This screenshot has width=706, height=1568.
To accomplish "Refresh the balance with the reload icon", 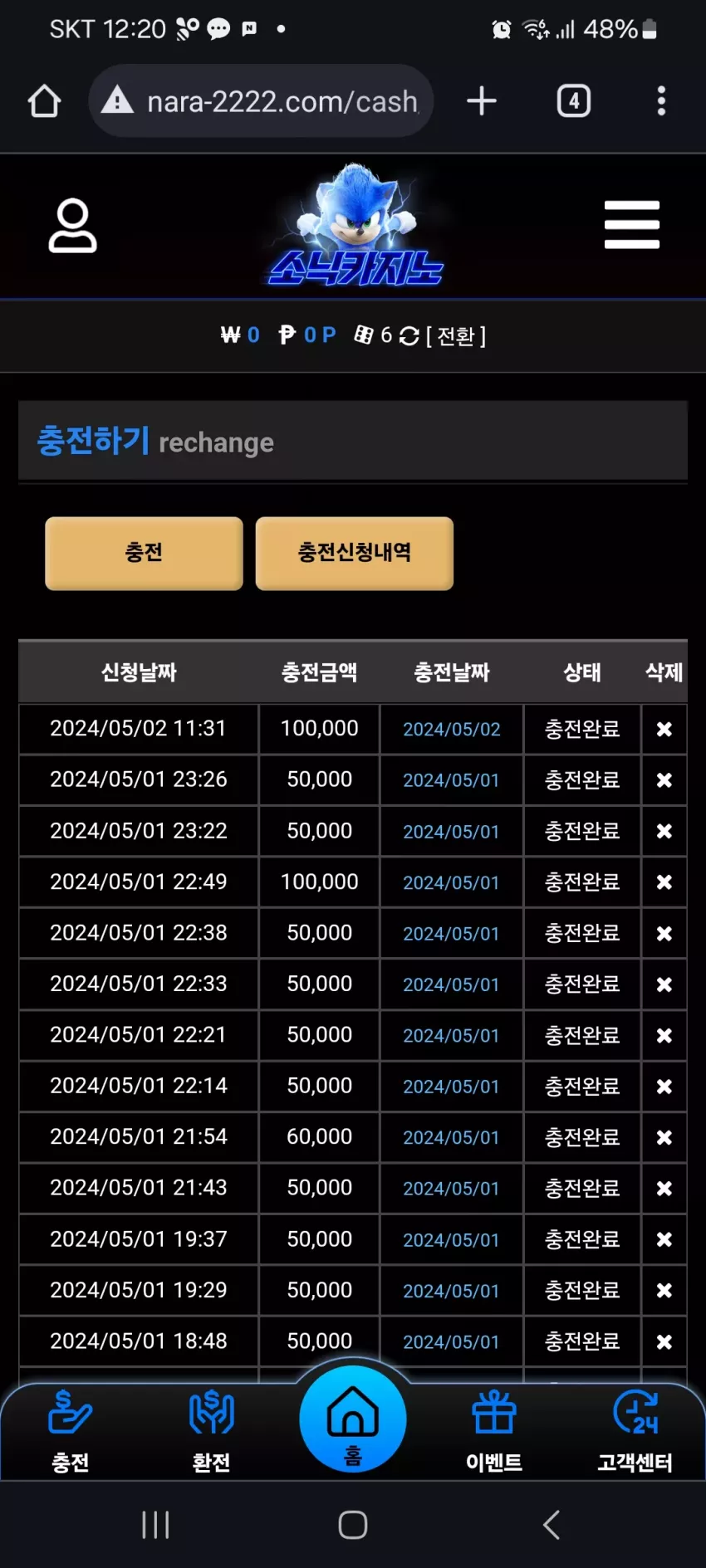I will point(409,336).
